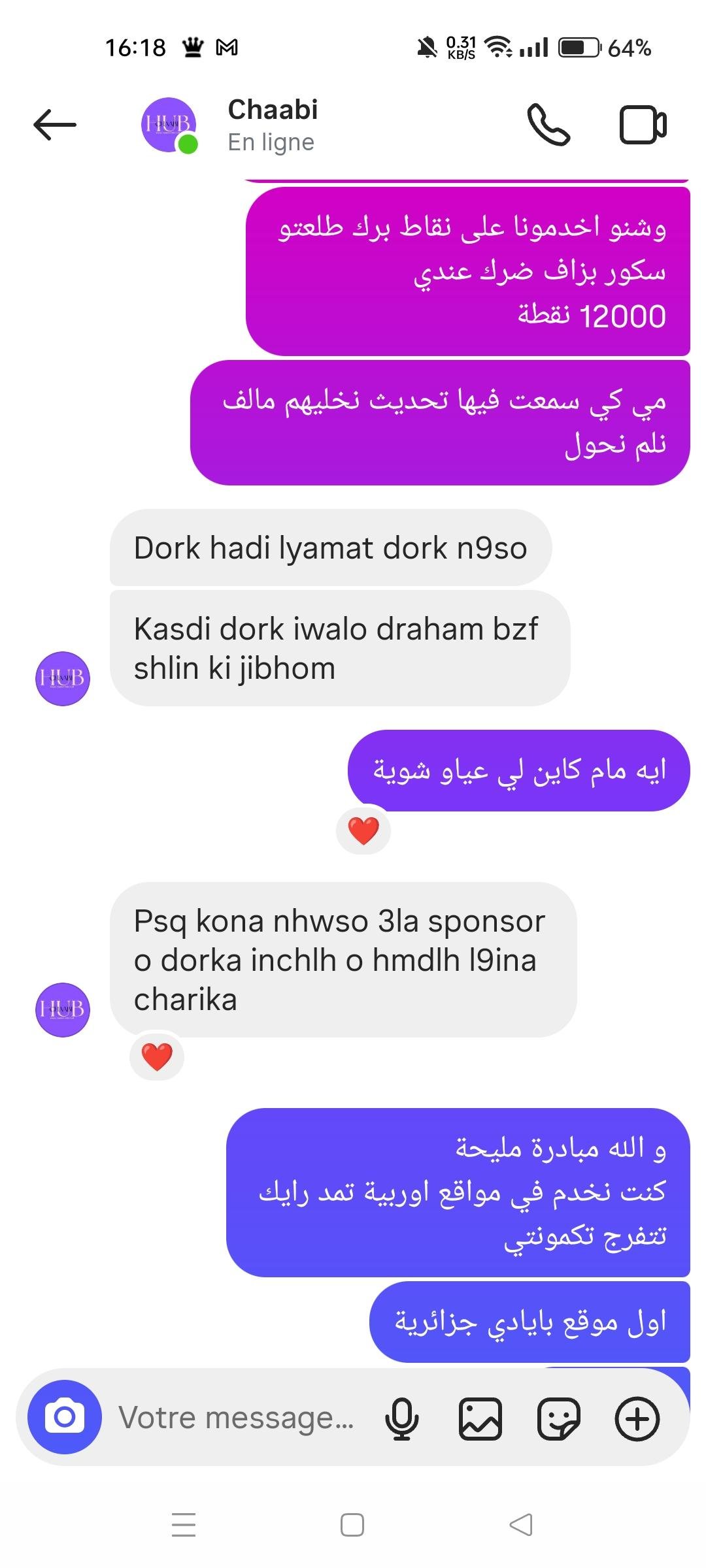The image size is (706, 1568).
Task: Focus the "Votre message..." text field
Action: tap(237, 1418)
